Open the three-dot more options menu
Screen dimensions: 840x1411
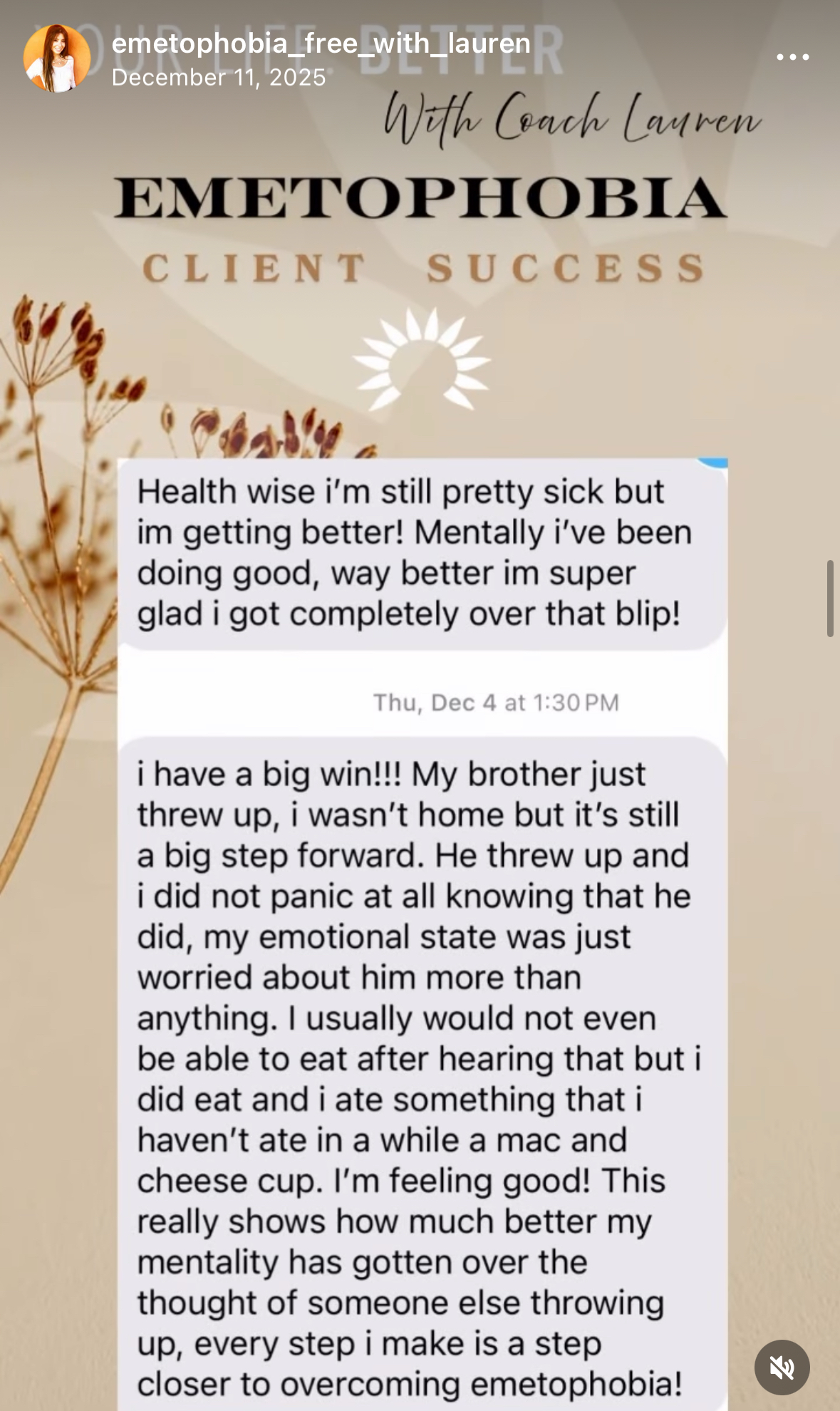click(792, 57)
